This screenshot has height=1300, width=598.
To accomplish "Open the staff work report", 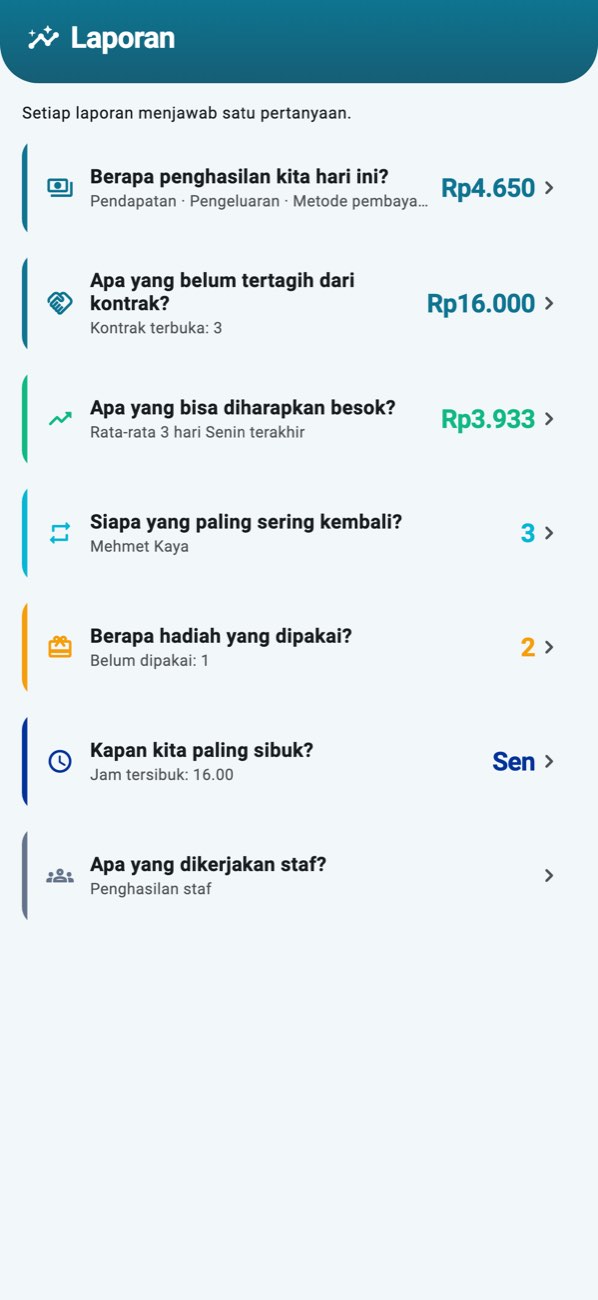I will [x=299, y=875].
